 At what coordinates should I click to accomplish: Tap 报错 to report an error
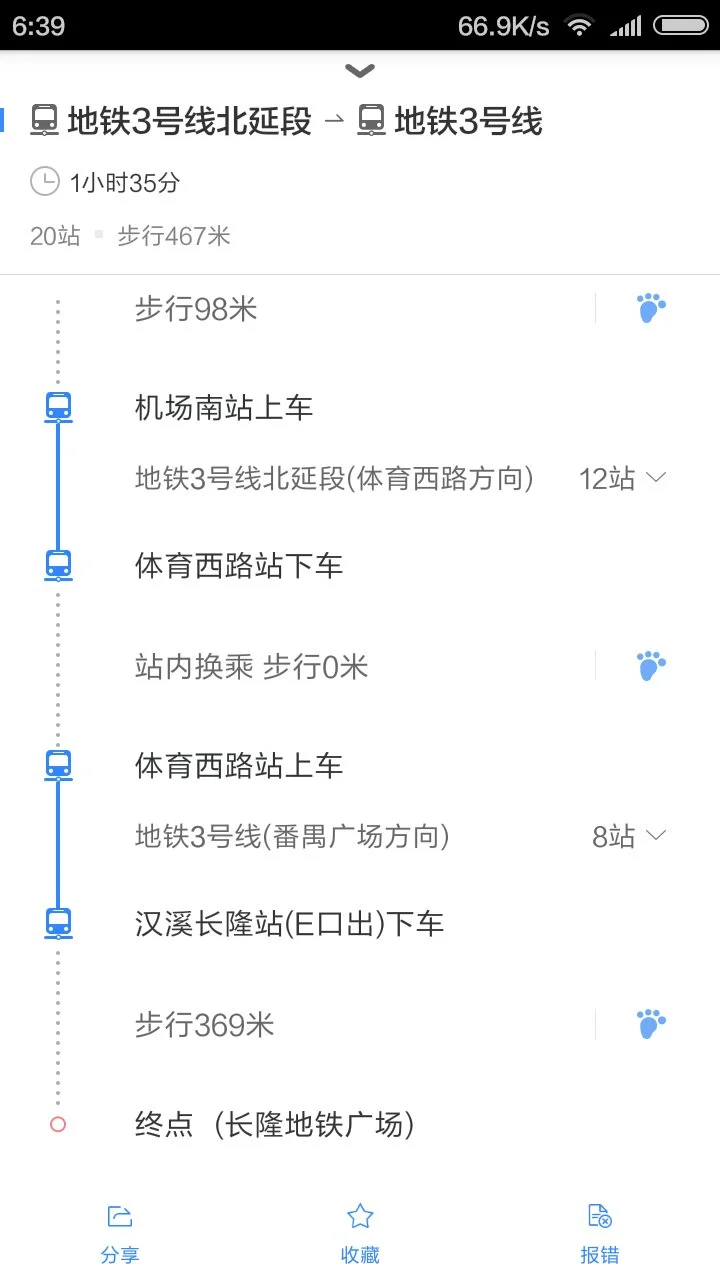point(599,1230)
